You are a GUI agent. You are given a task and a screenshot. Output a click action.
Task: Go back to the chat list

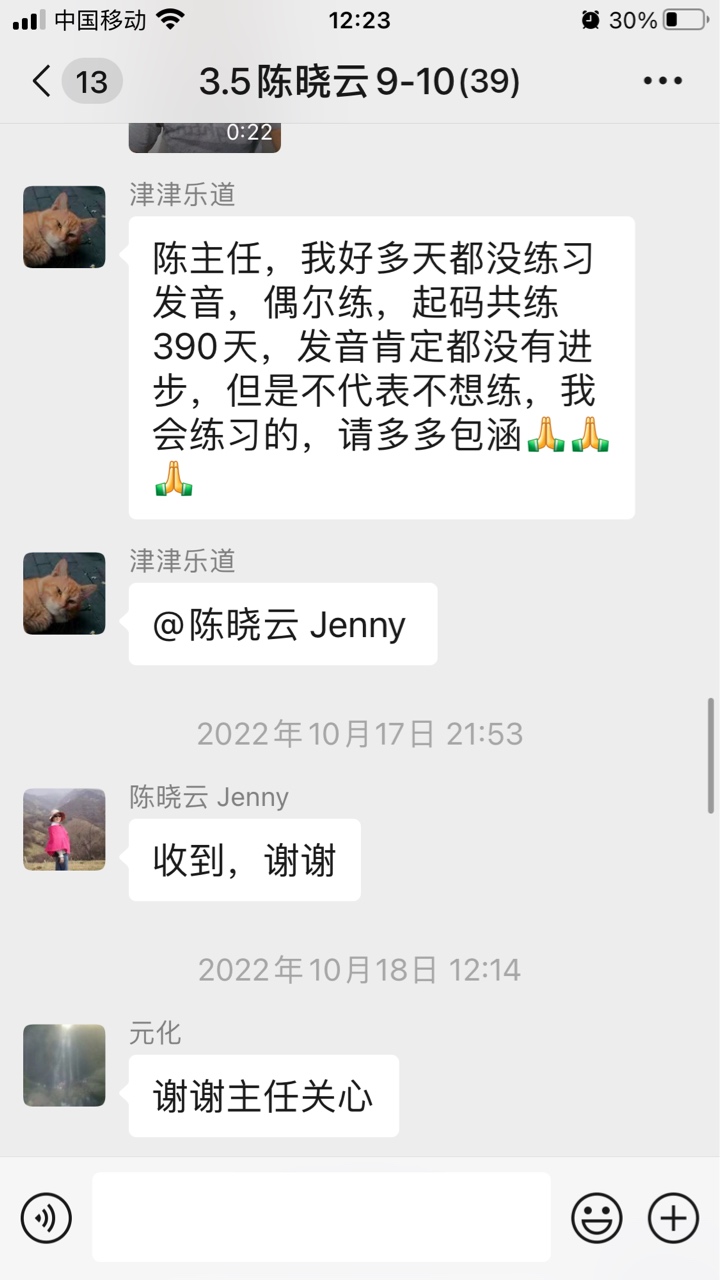pos(42,82)
